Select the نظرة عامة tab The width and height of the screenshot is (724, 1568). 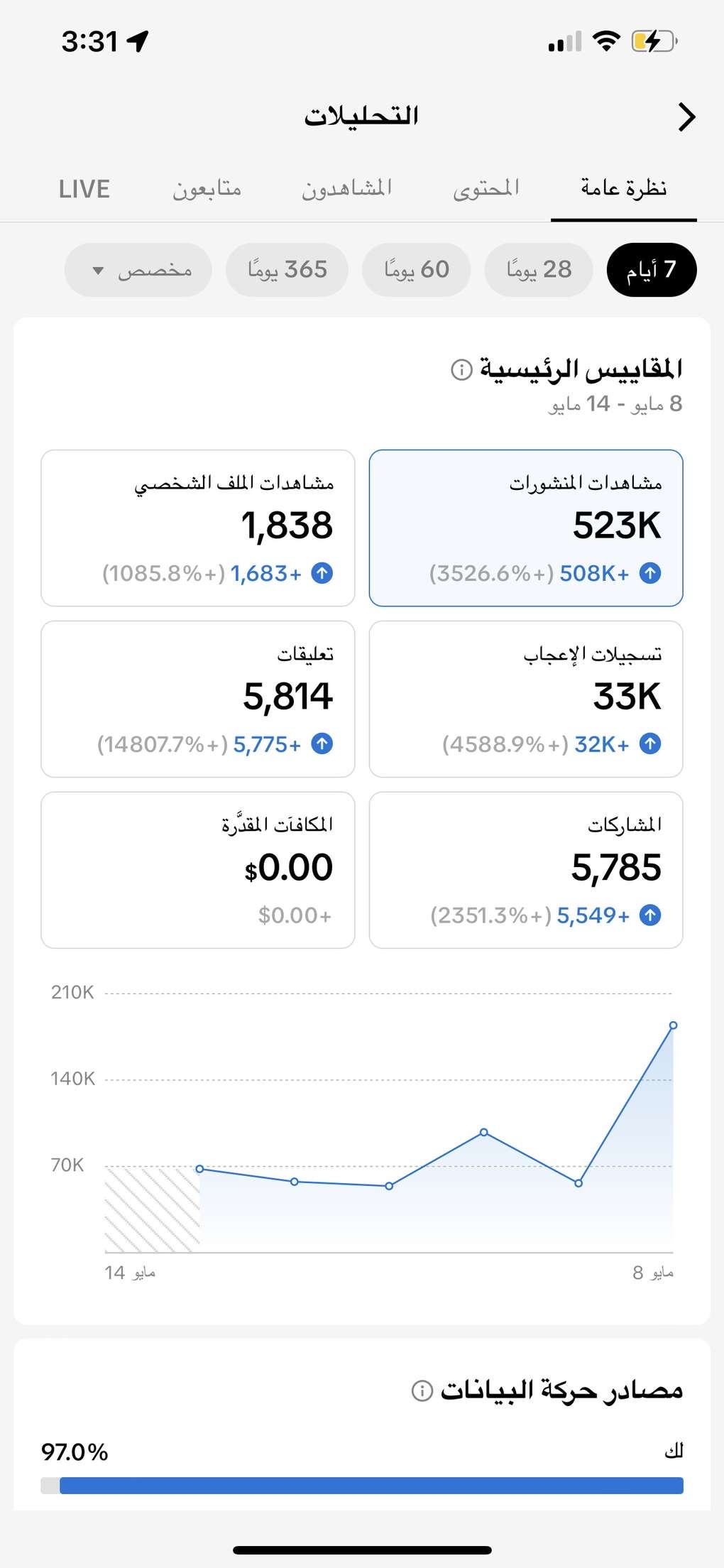click(623, 189)
